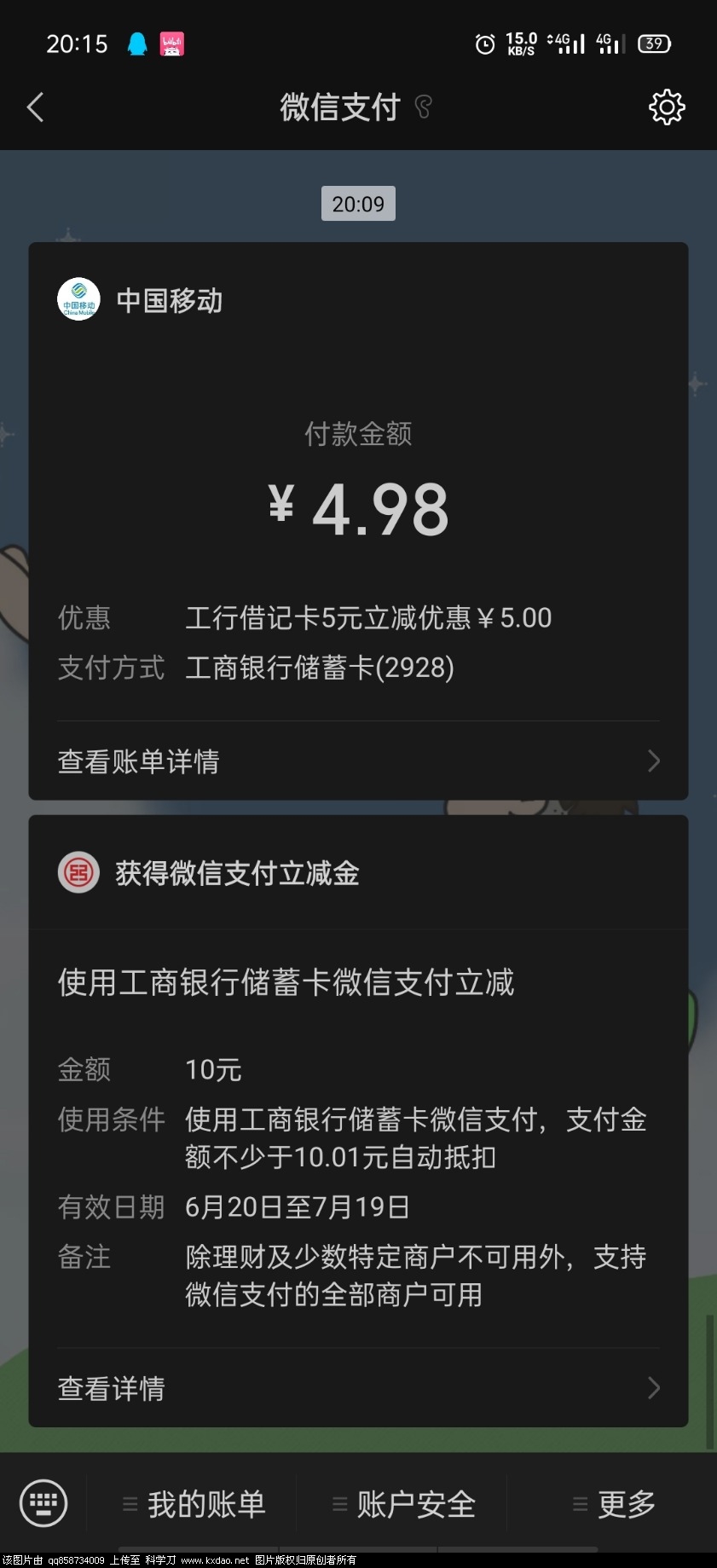Tap the QQ penguin icon in status bar

click(x=136, y=43)
